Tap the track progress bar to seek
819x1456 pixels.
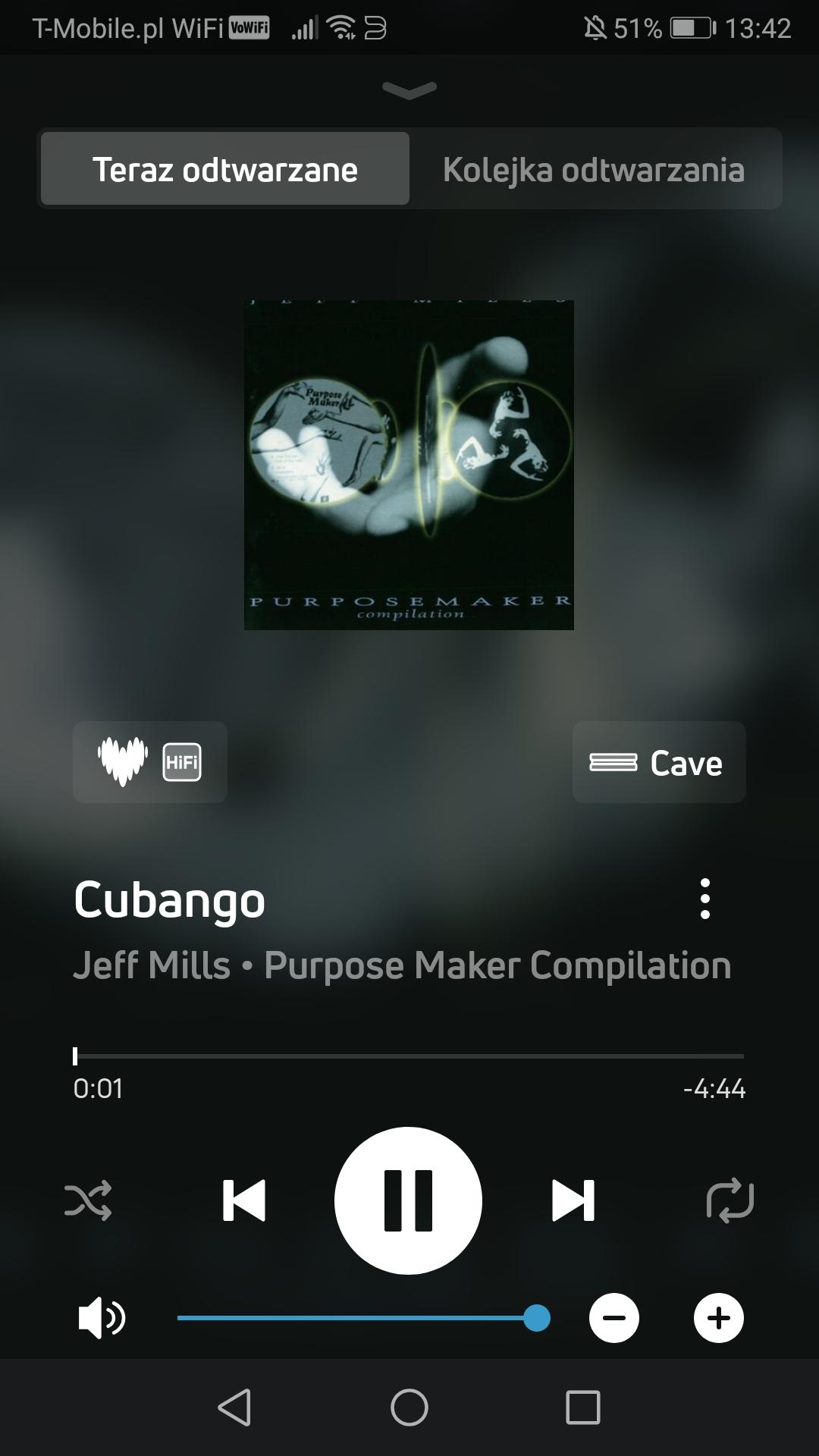coord(409,1056)
